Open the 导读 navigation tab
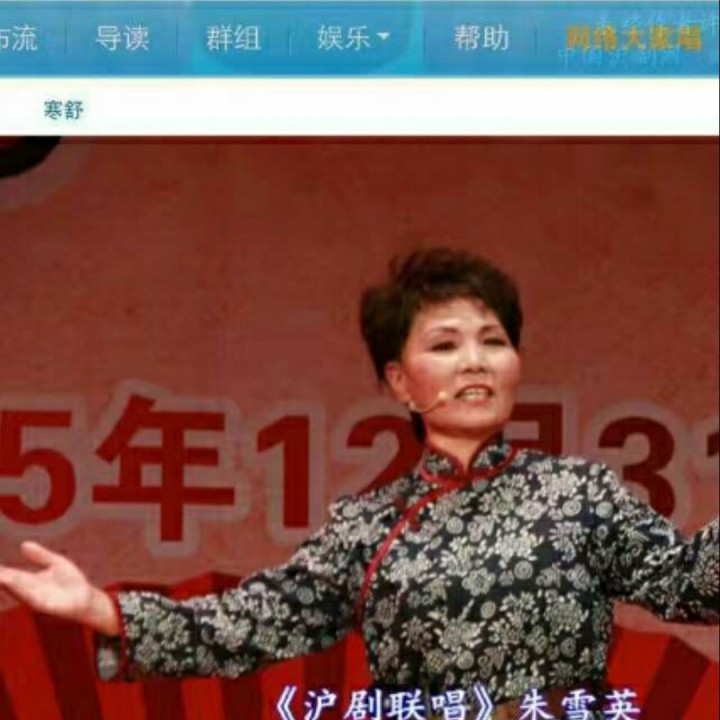This screenshot has width=720, height=720. (x=122, y=38)
